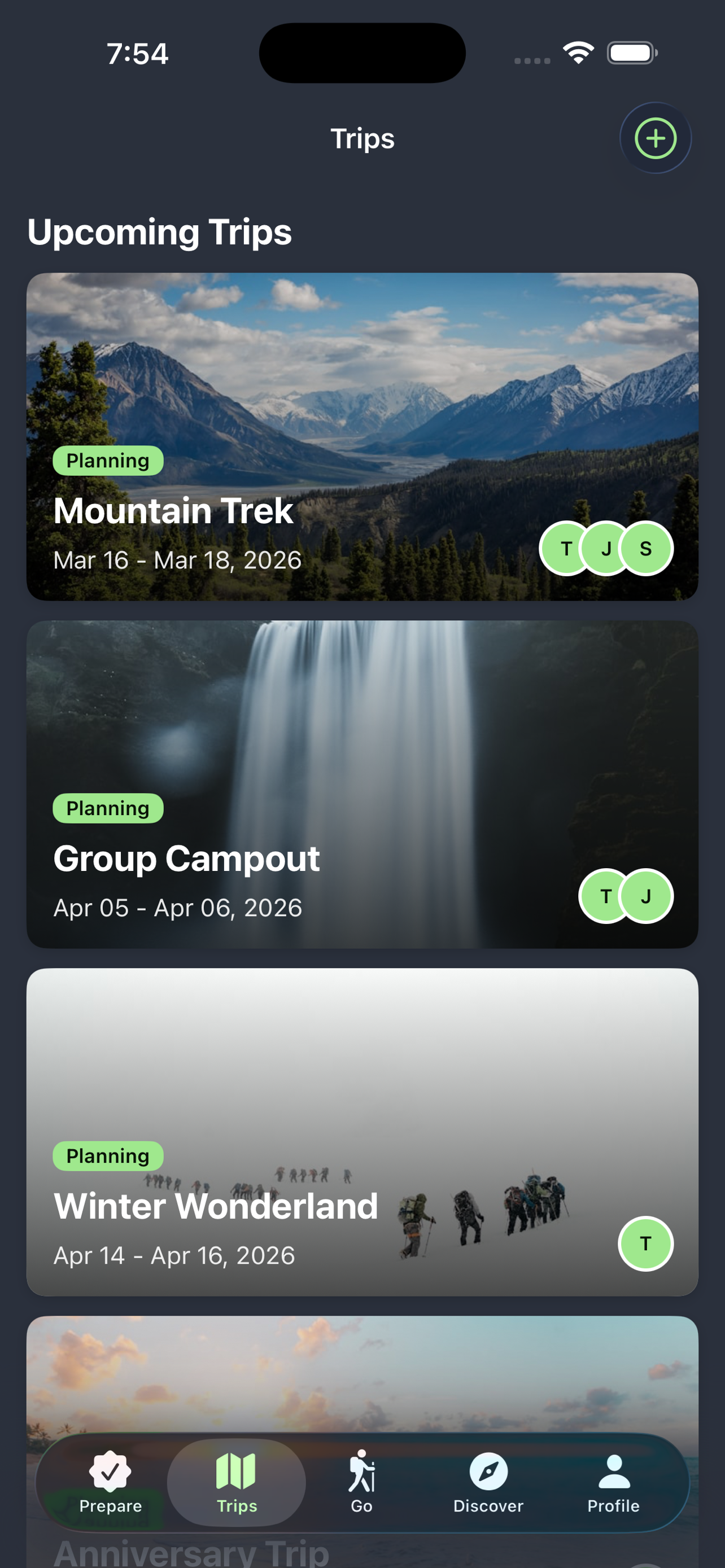Viewport: 725px width, 1568px height.
Task: Tap the battery indicator in the status bar
Action: tap(631, 53)
